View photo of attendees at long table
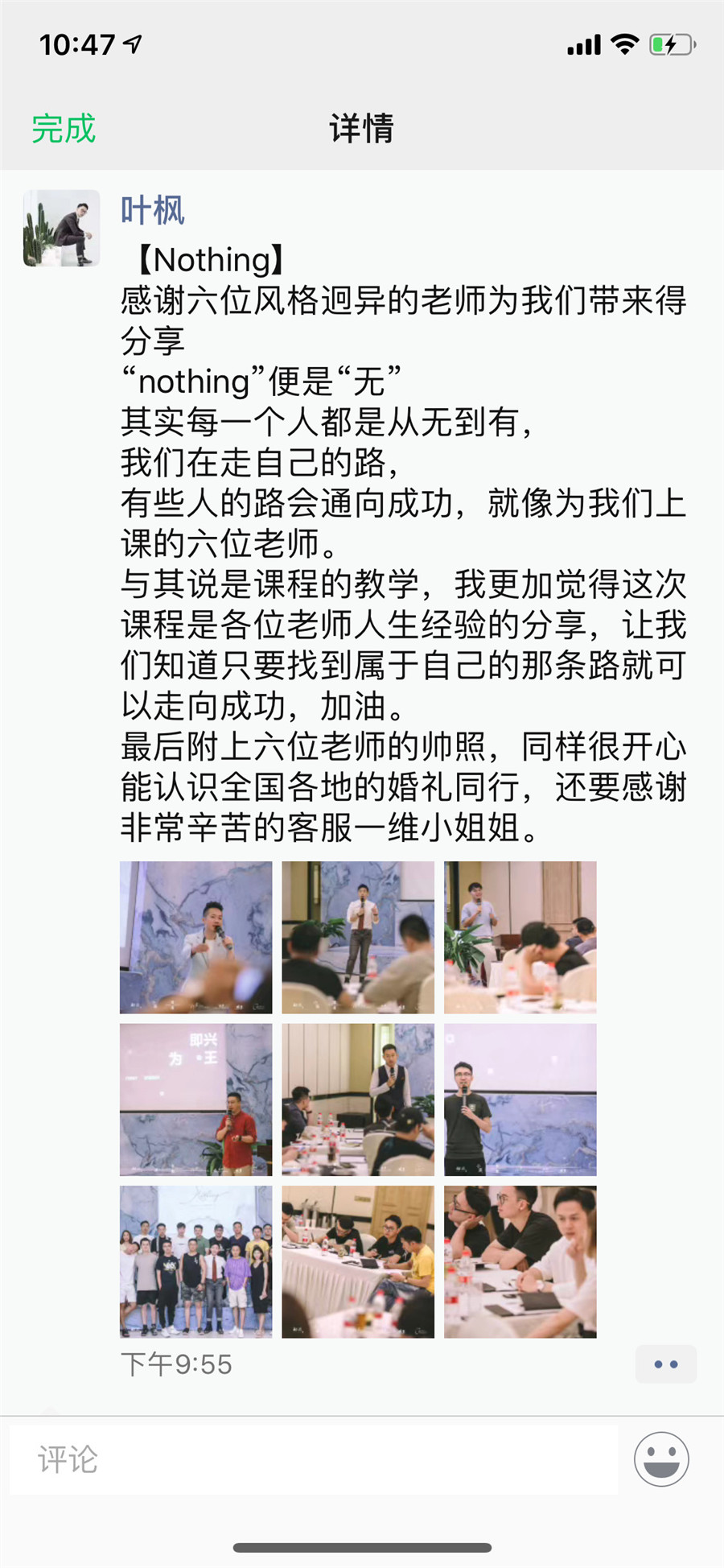 tap(358, 1261)
